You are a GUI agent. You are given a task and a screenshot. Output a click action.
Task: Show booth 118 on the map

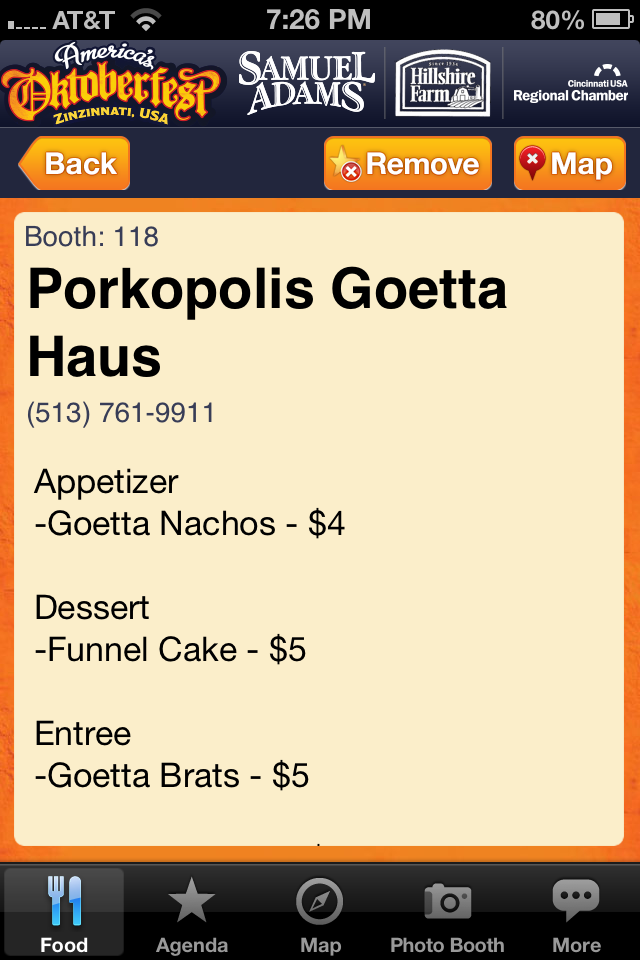coord(569,164)
